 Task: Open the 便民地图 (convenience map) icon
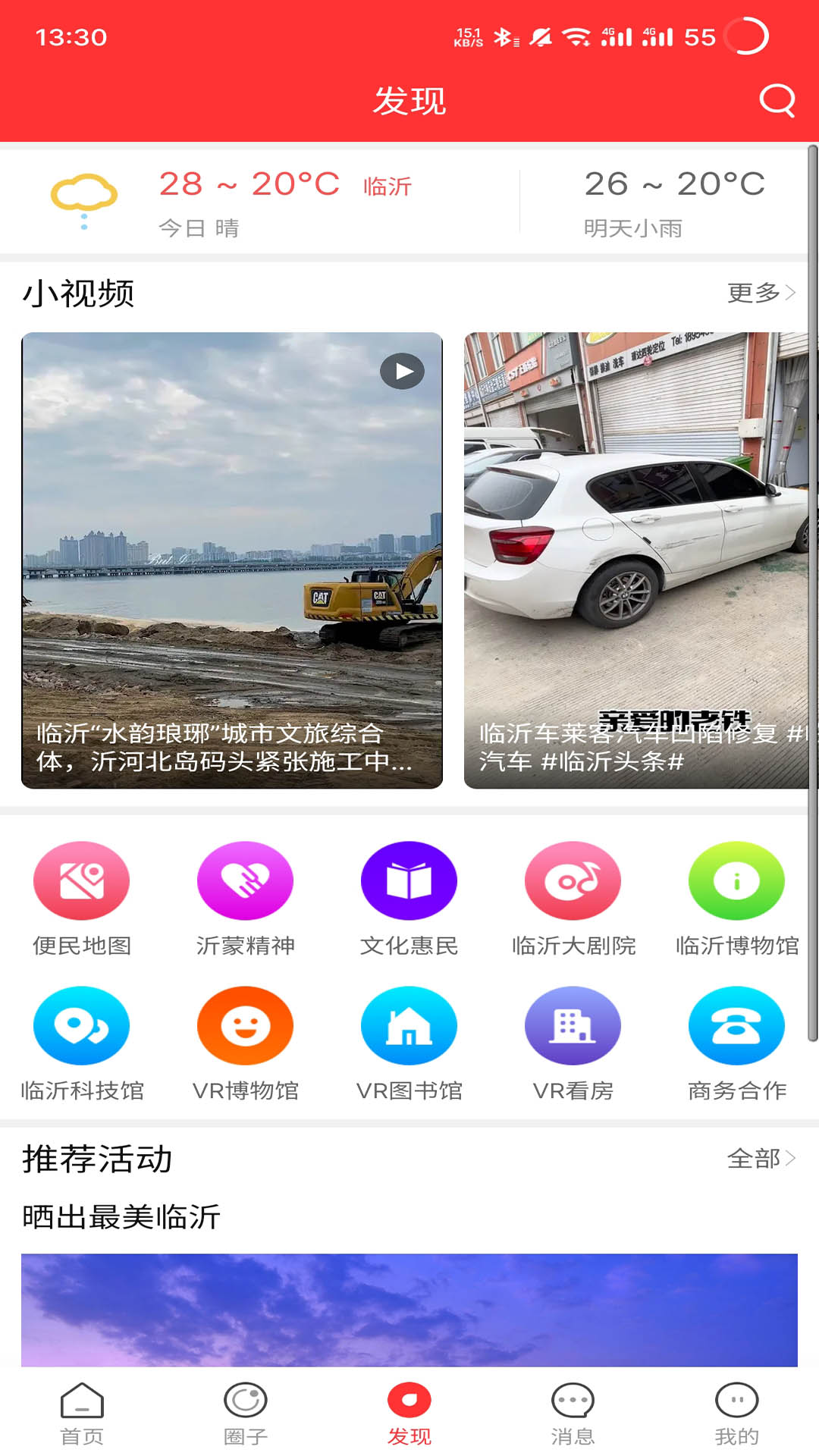pyautogui.click(x=82, y=880)
